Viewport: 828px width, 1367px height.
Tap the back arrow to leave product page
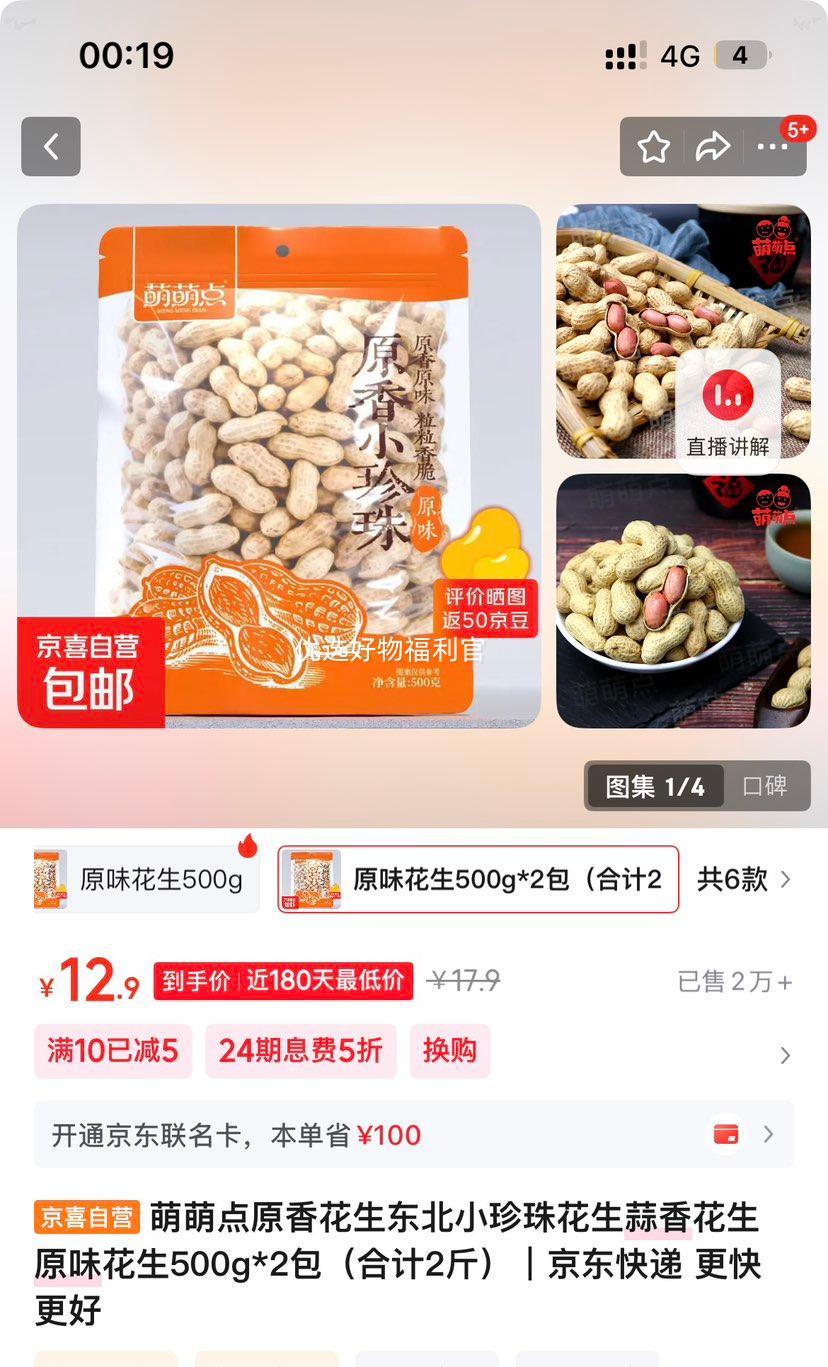tap(50, 146)
